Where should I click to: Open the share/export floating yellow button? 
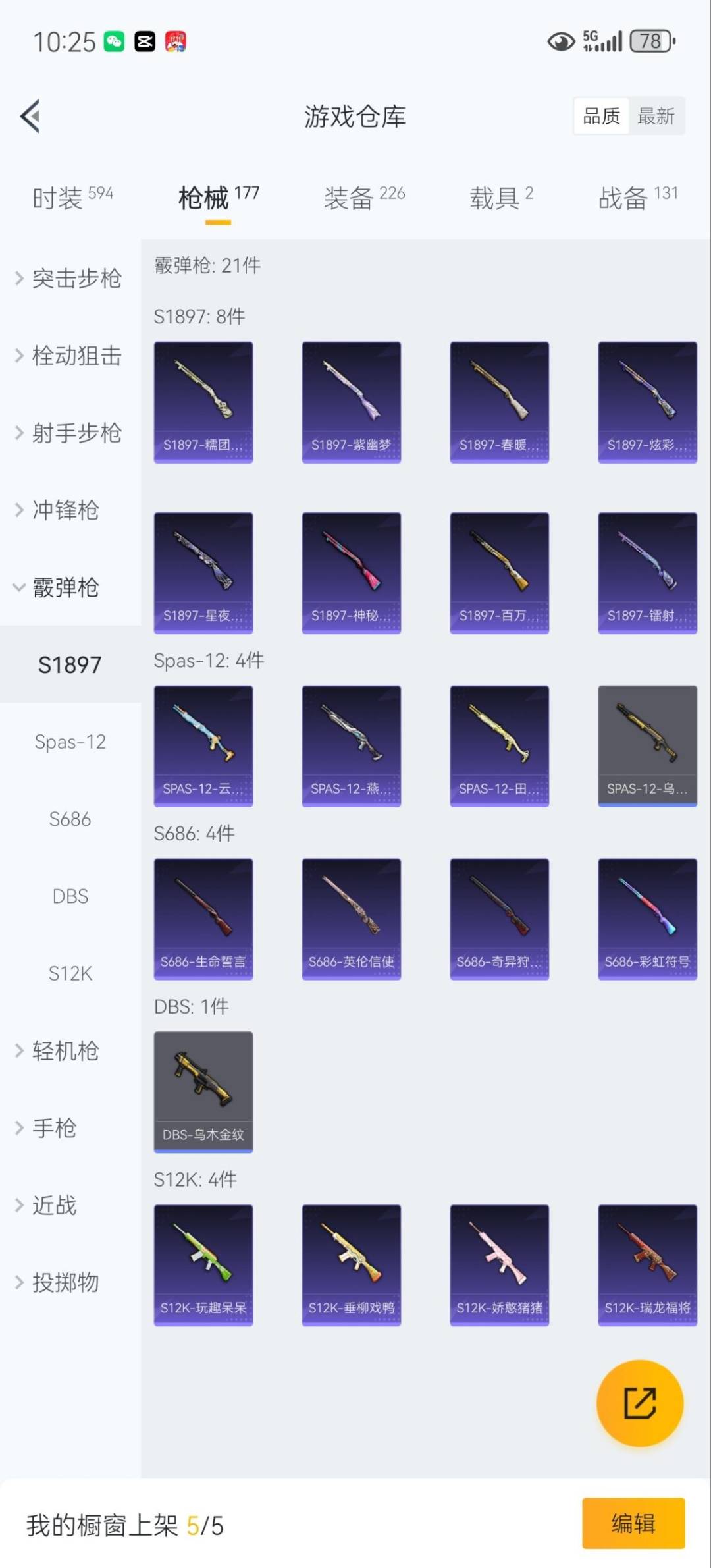pos(639,1403)
